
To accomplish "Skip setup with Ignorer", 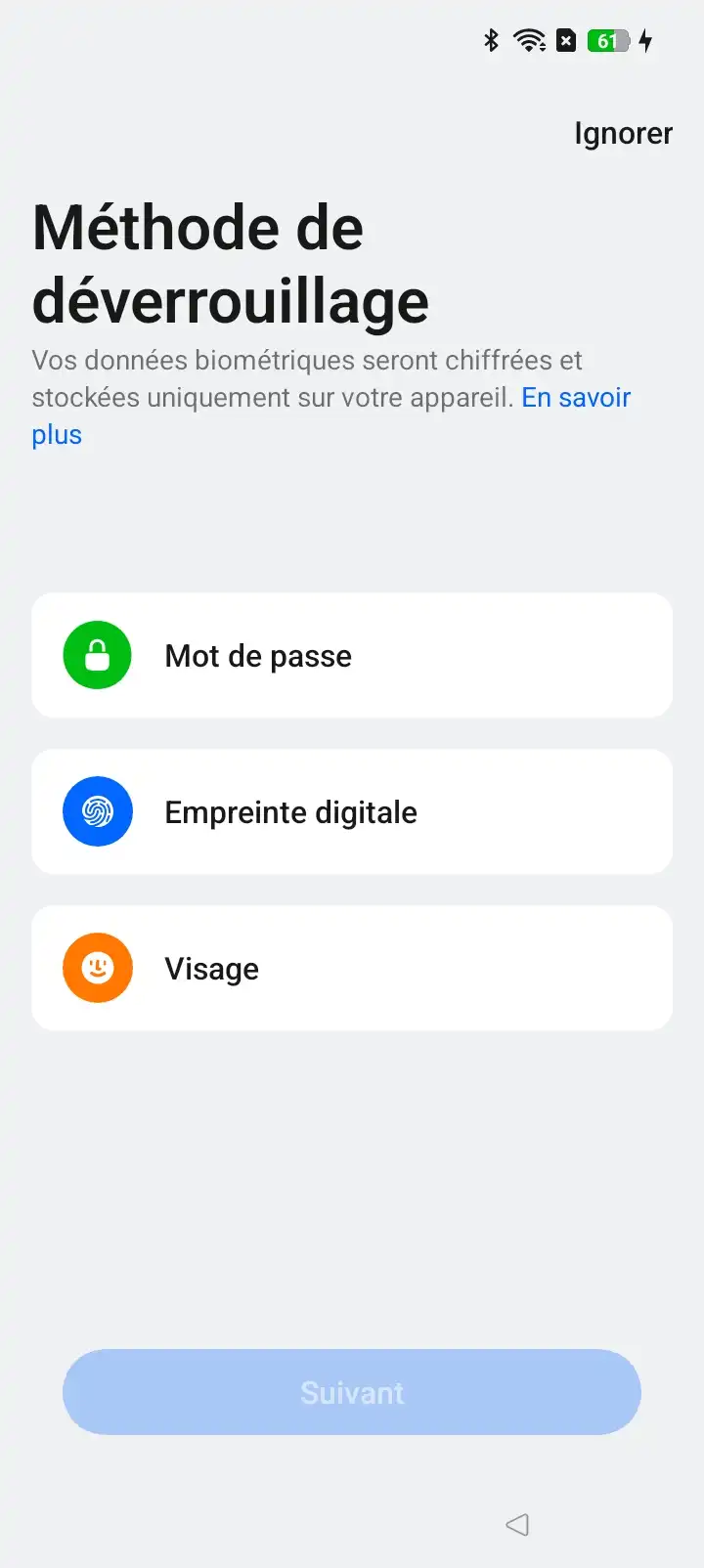I will [623, 134].
